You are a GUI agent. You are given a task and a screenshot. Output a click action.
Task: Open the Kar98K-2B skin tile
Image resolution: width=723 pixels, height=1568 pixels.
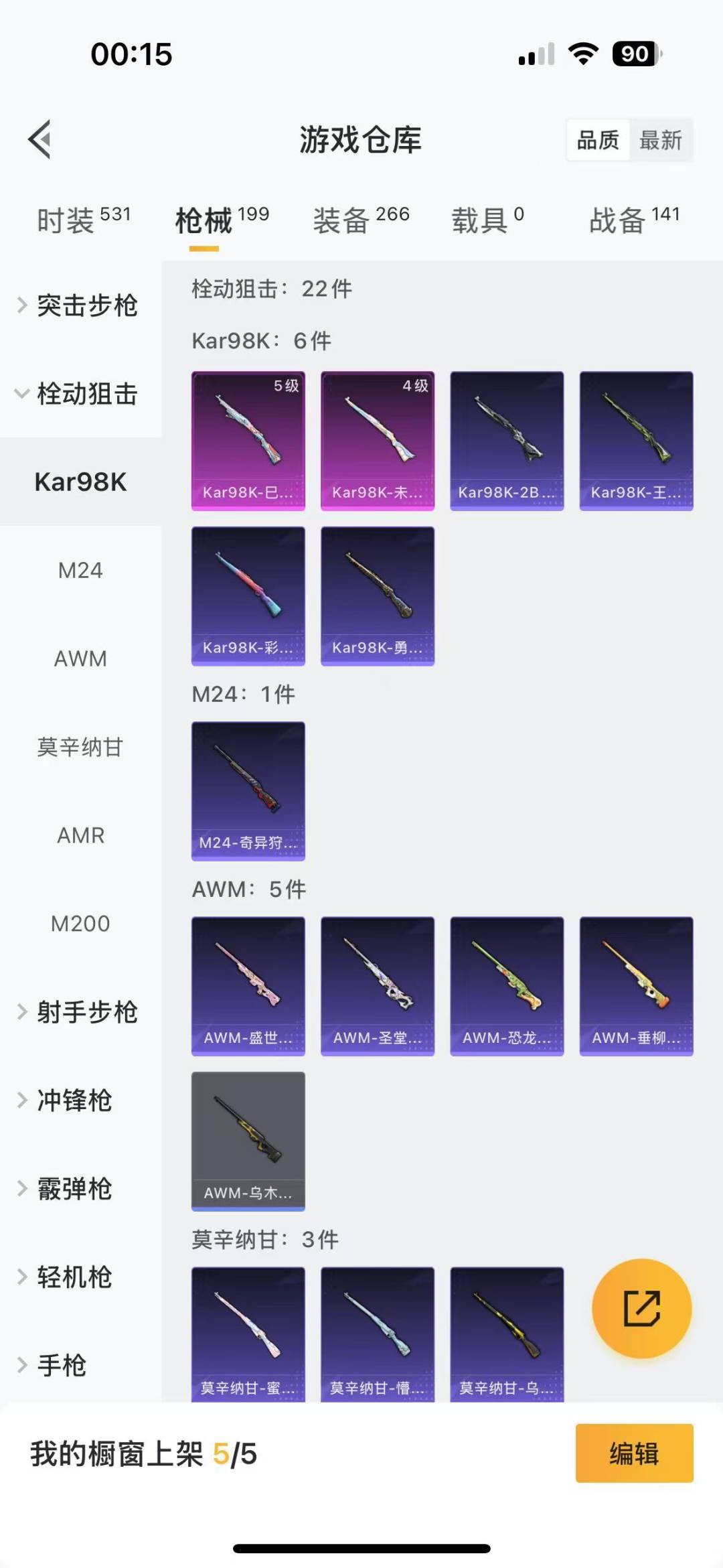coord(507,440)
